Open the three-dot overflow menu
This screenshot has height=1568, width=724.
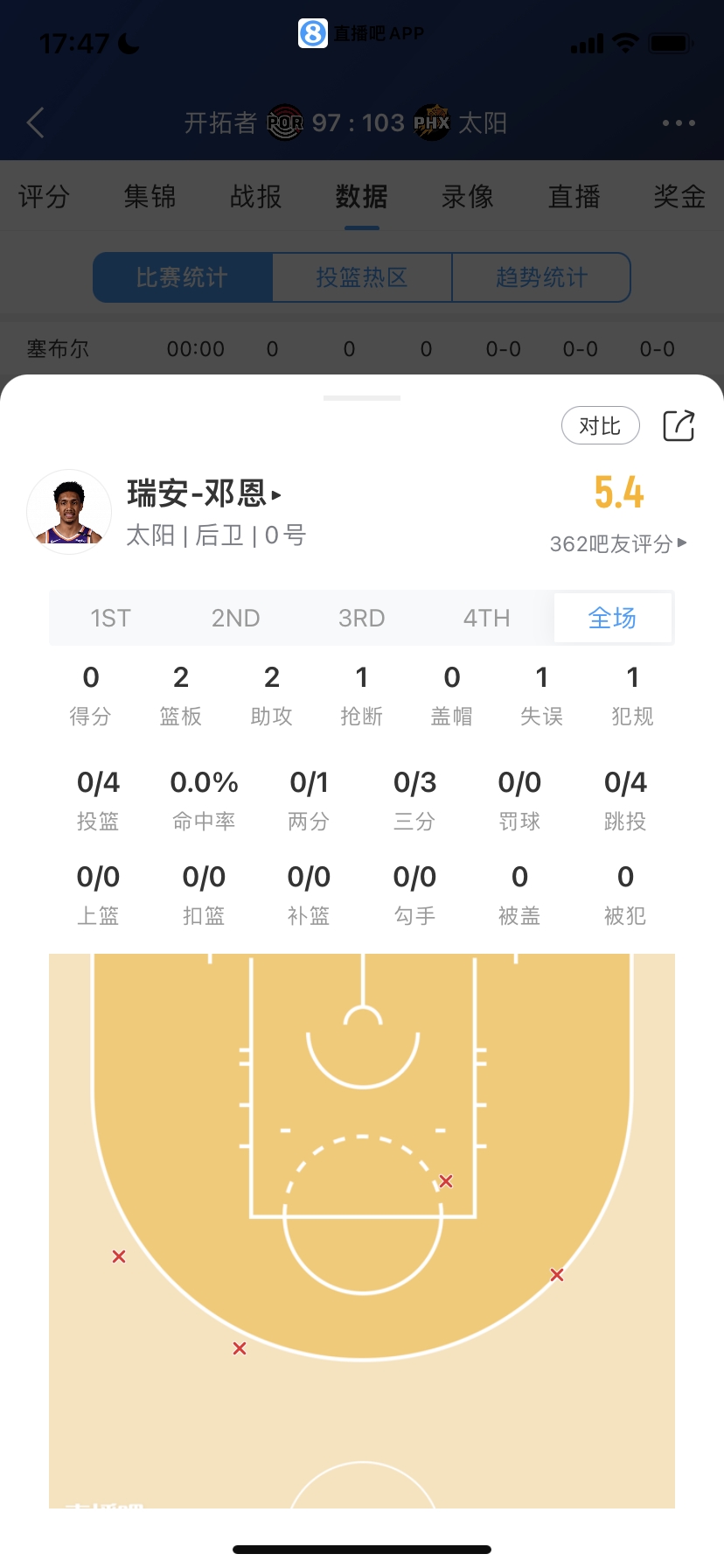click(x=679, y=122)
